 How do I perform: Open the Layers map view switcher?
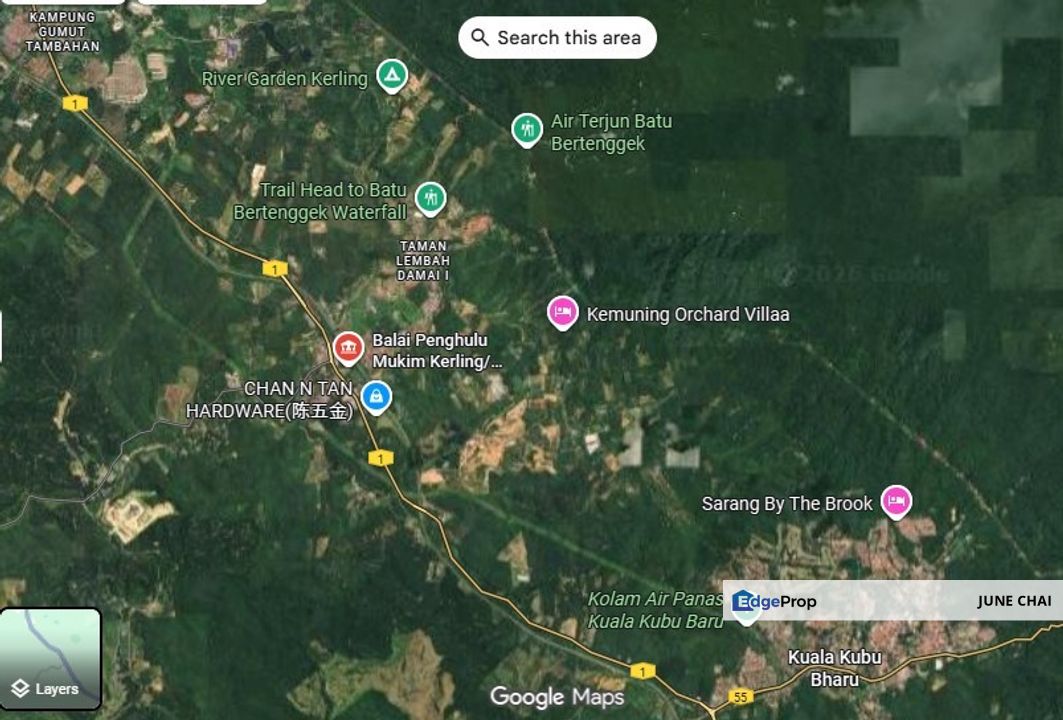pyautogui.click(x=51, y=657)
